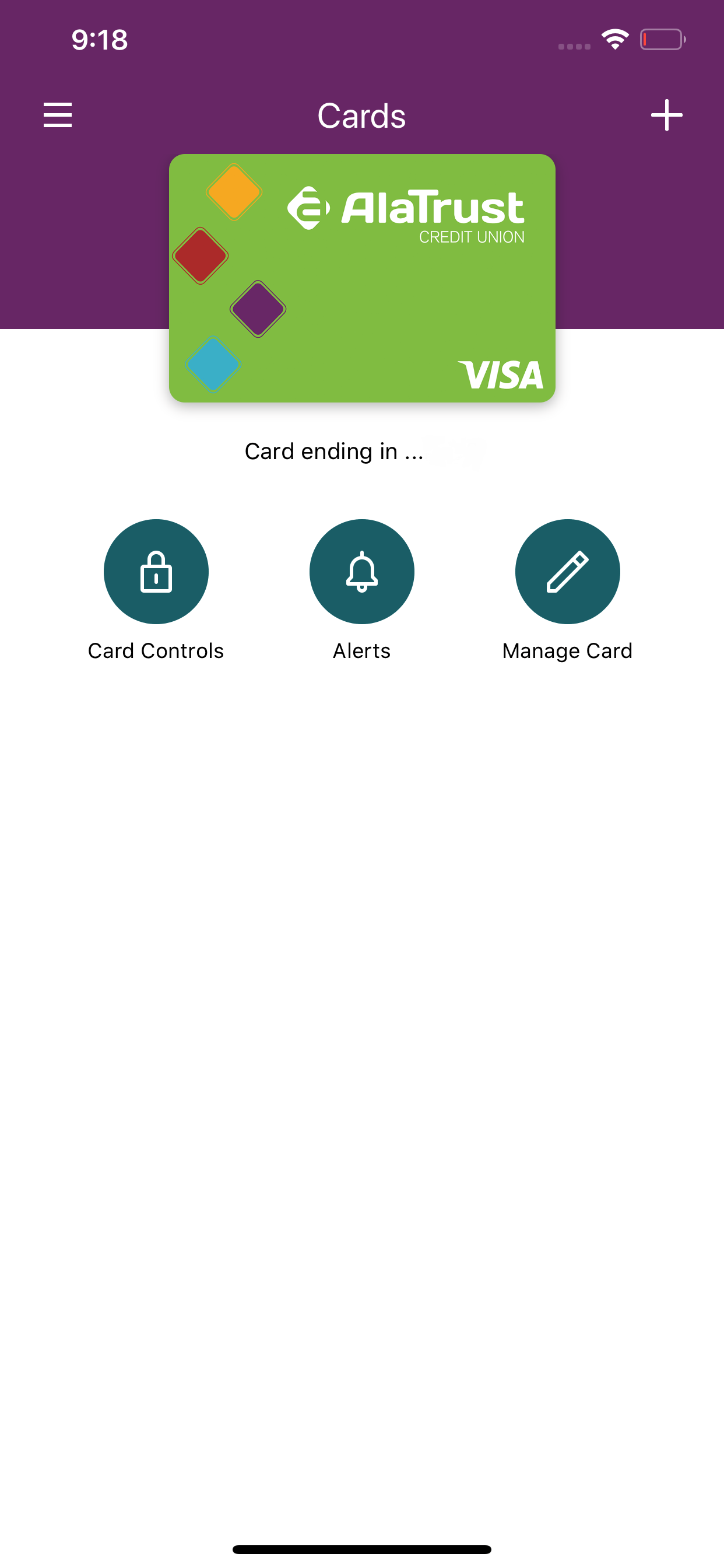Tap the plus icon to add a card

point(667,114)
